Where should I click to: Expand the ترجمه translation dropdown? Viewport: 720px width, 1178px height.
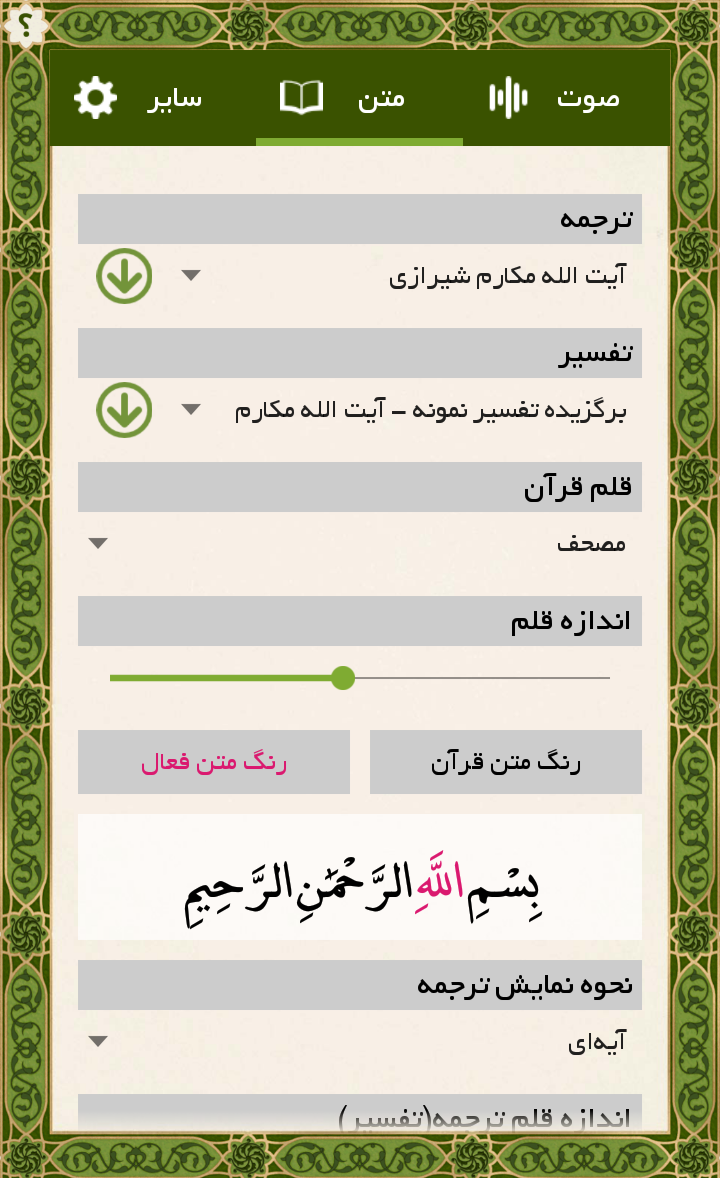[400, 276]
